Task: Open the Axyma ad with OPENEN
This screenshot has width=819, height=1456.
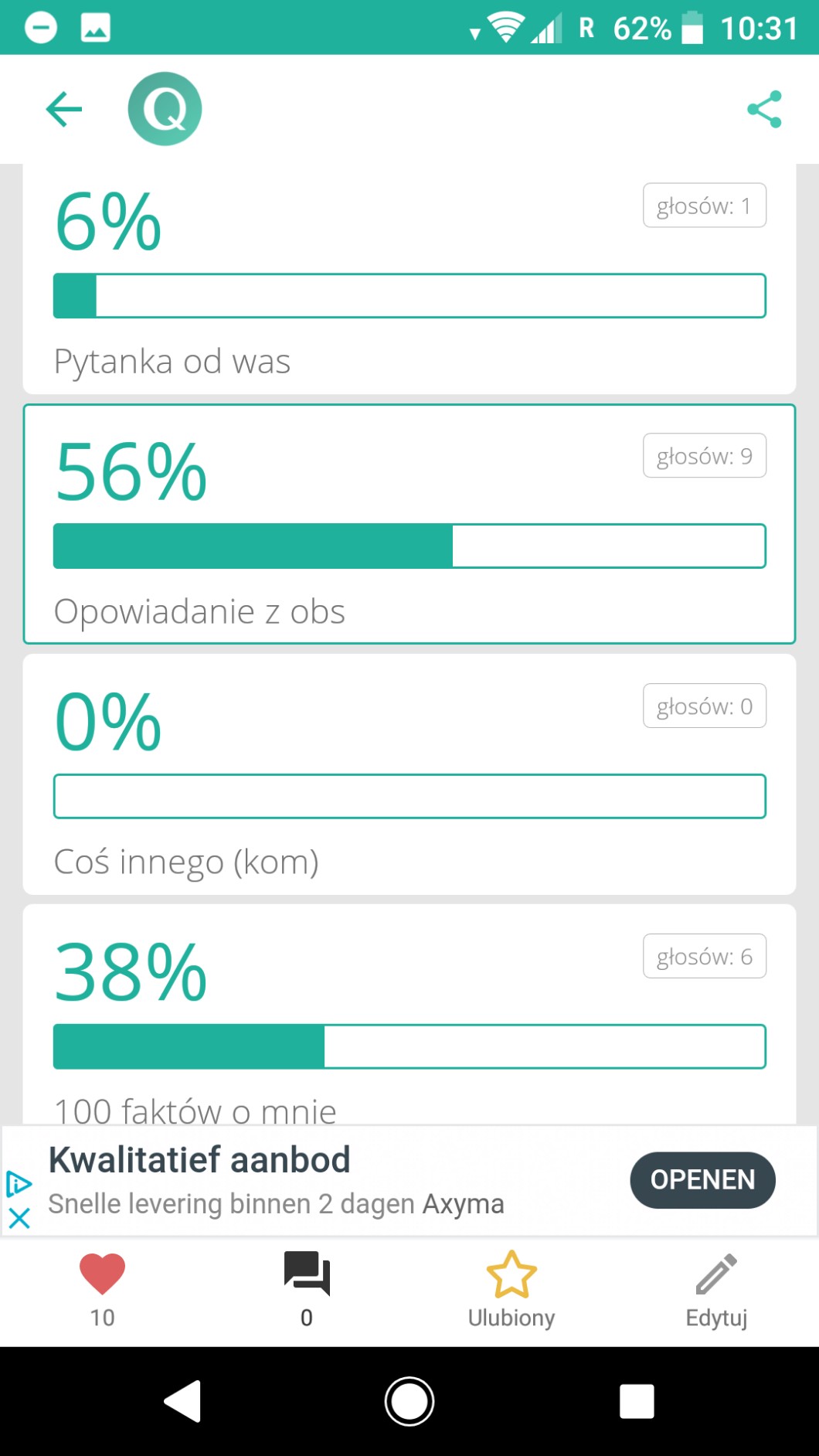Action: coord(702,1179)
